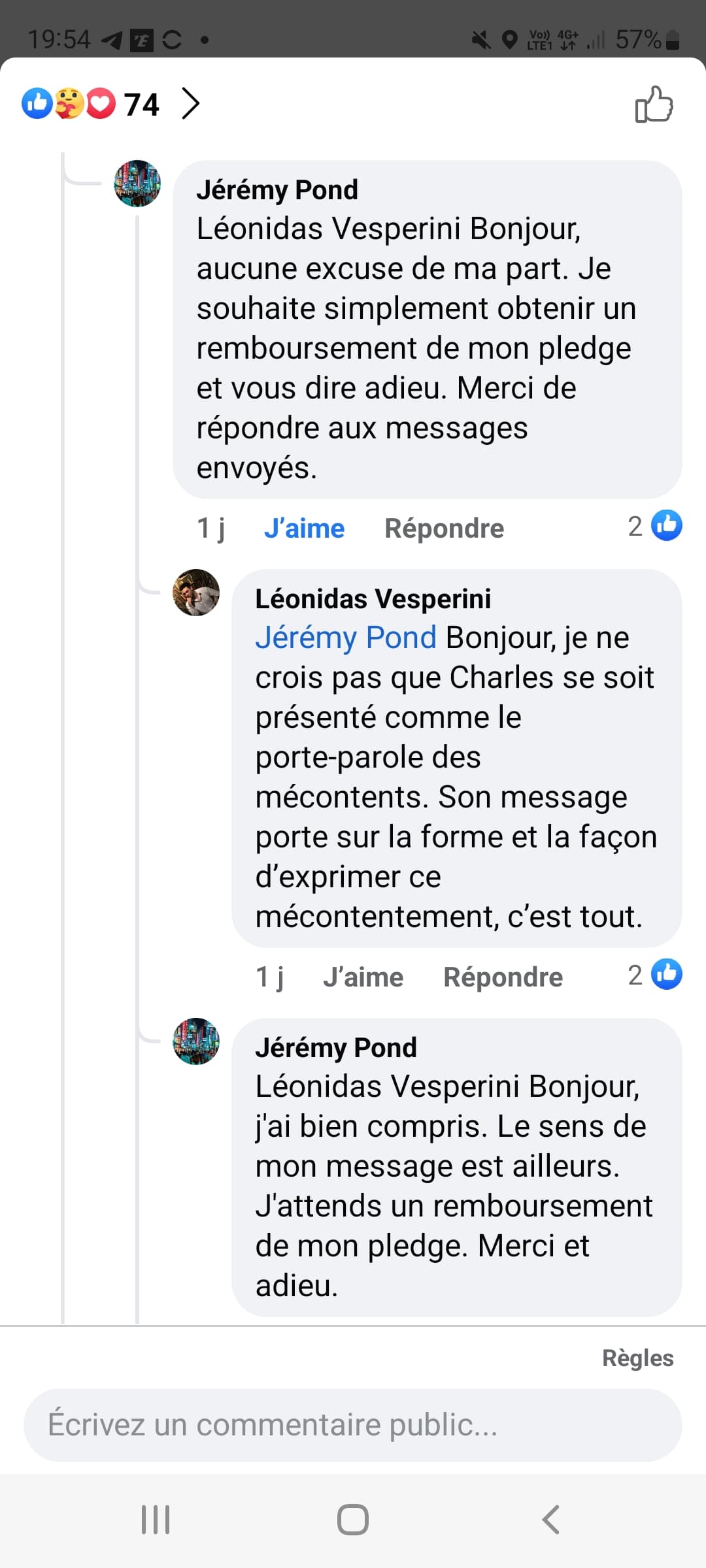Image resolution: width=706 pixels, height=1568 pixels.
Task: Like the post with the thumbs-up icon
Action: click(x=654, y=105)
